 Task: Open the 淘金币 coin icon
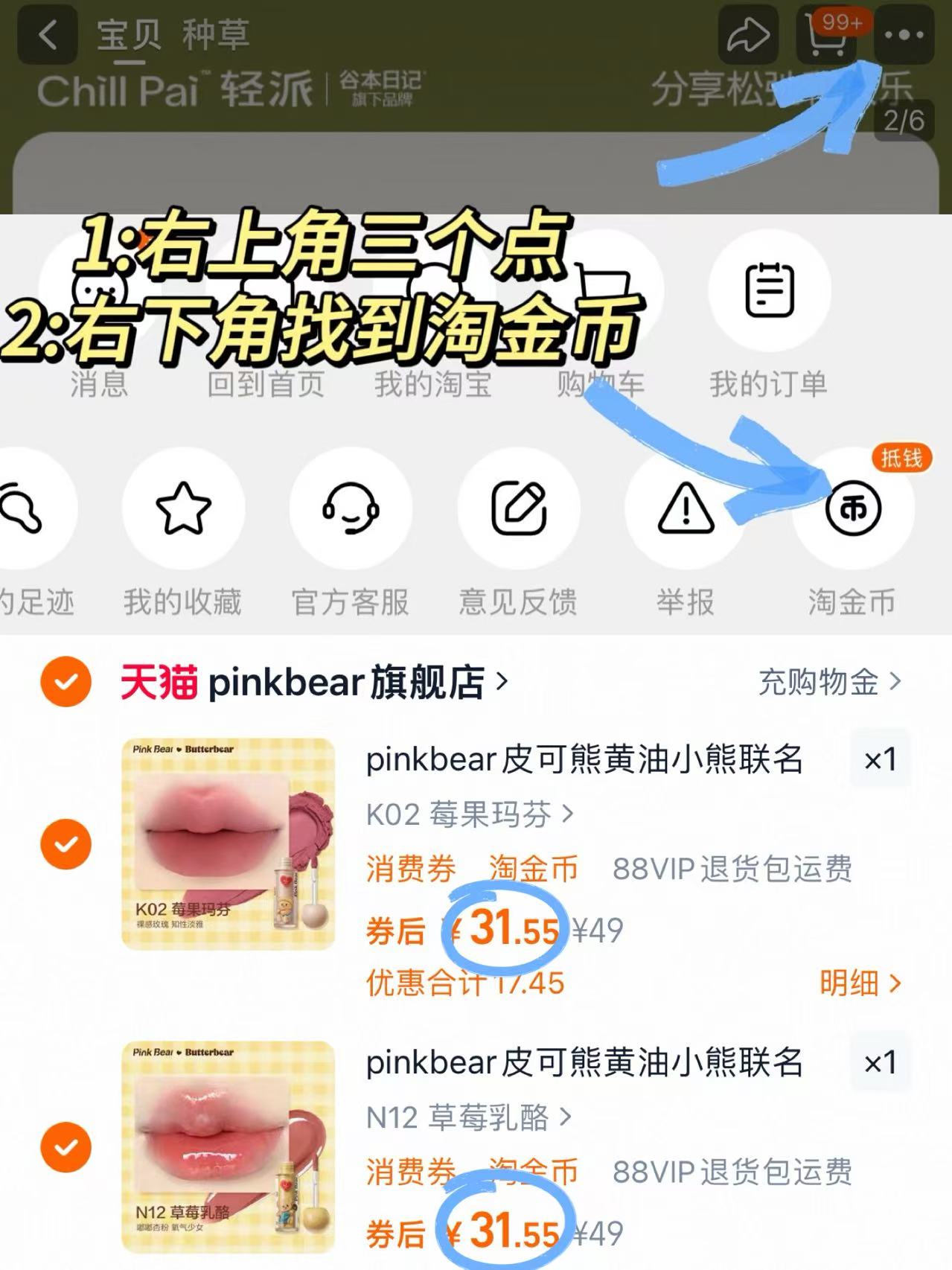(x=852, y=507)
